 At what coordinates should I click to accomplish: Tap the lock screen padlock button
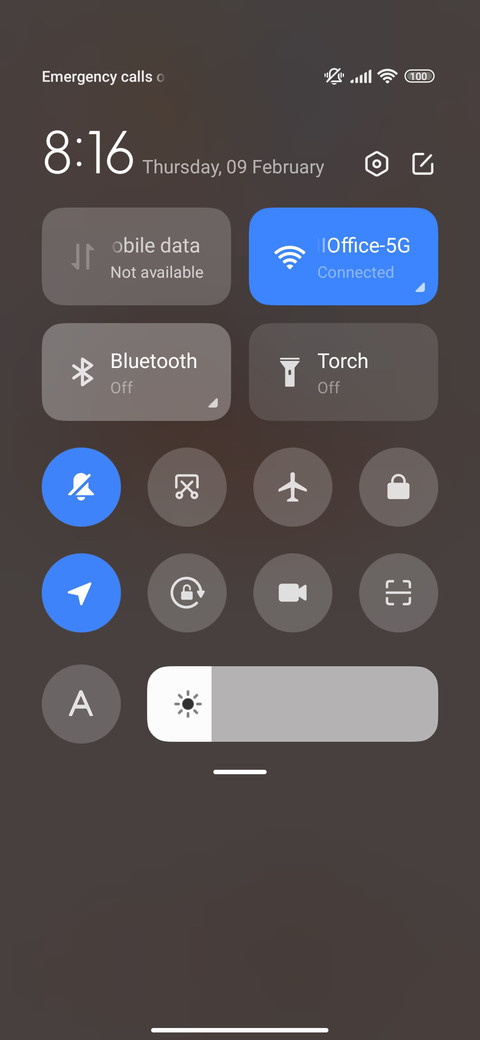(x=398, y=488)
